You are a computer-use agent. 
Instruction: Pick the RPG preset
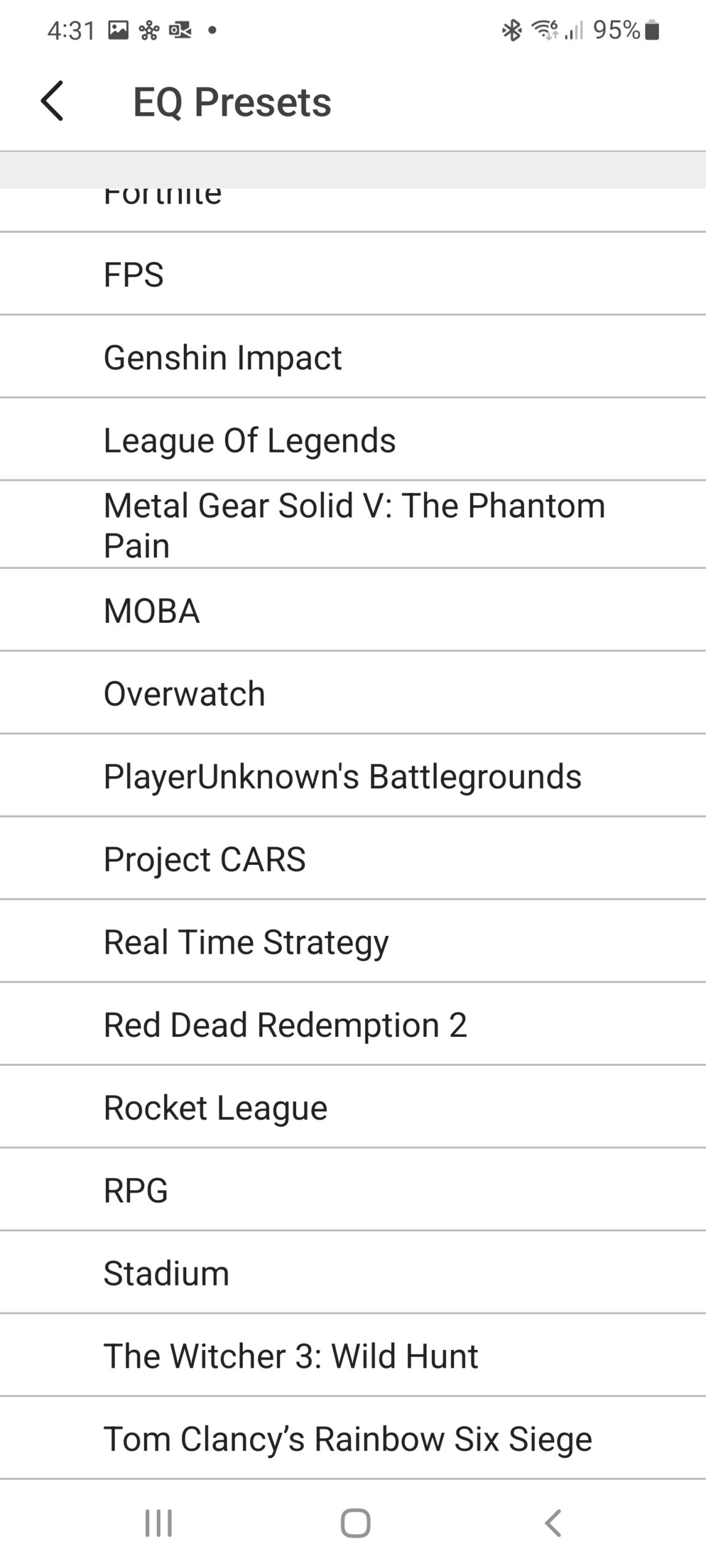353,1190
